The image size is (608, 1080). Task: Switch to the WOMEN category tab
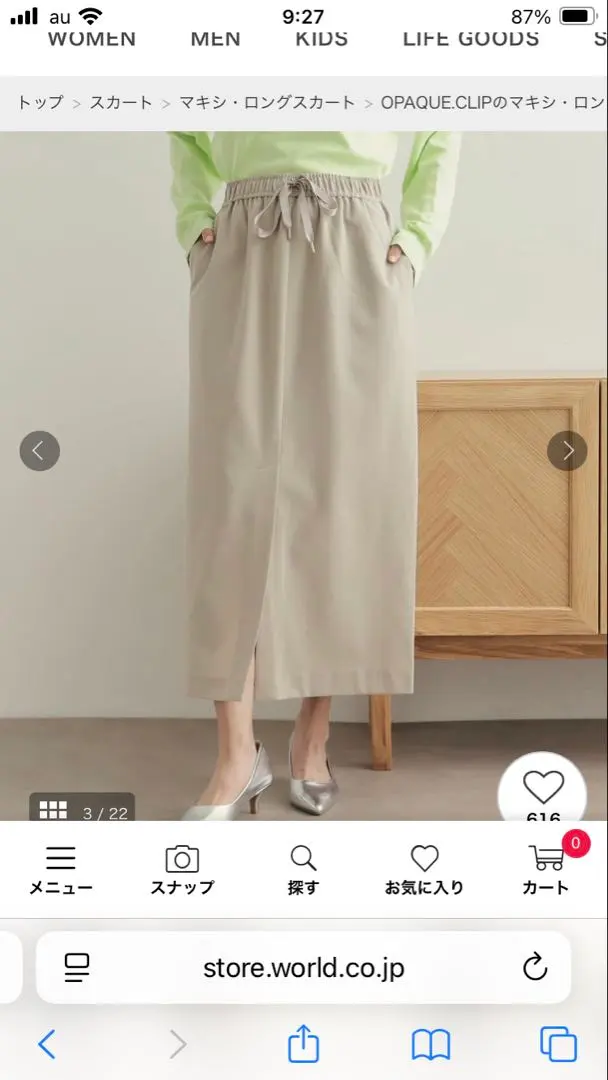coord(91,40)
